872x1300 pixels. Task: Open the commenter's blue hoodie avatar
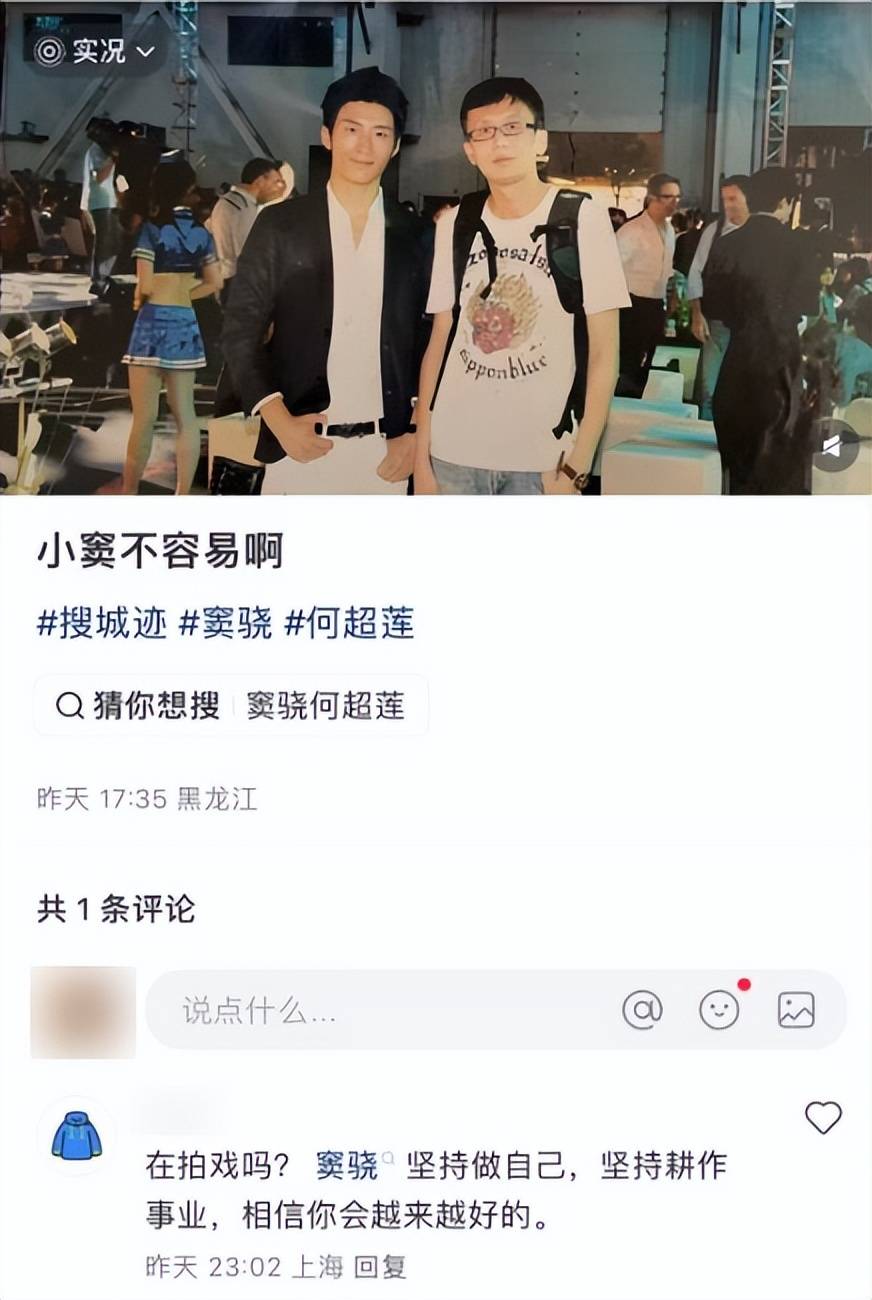coord(77,1136)
